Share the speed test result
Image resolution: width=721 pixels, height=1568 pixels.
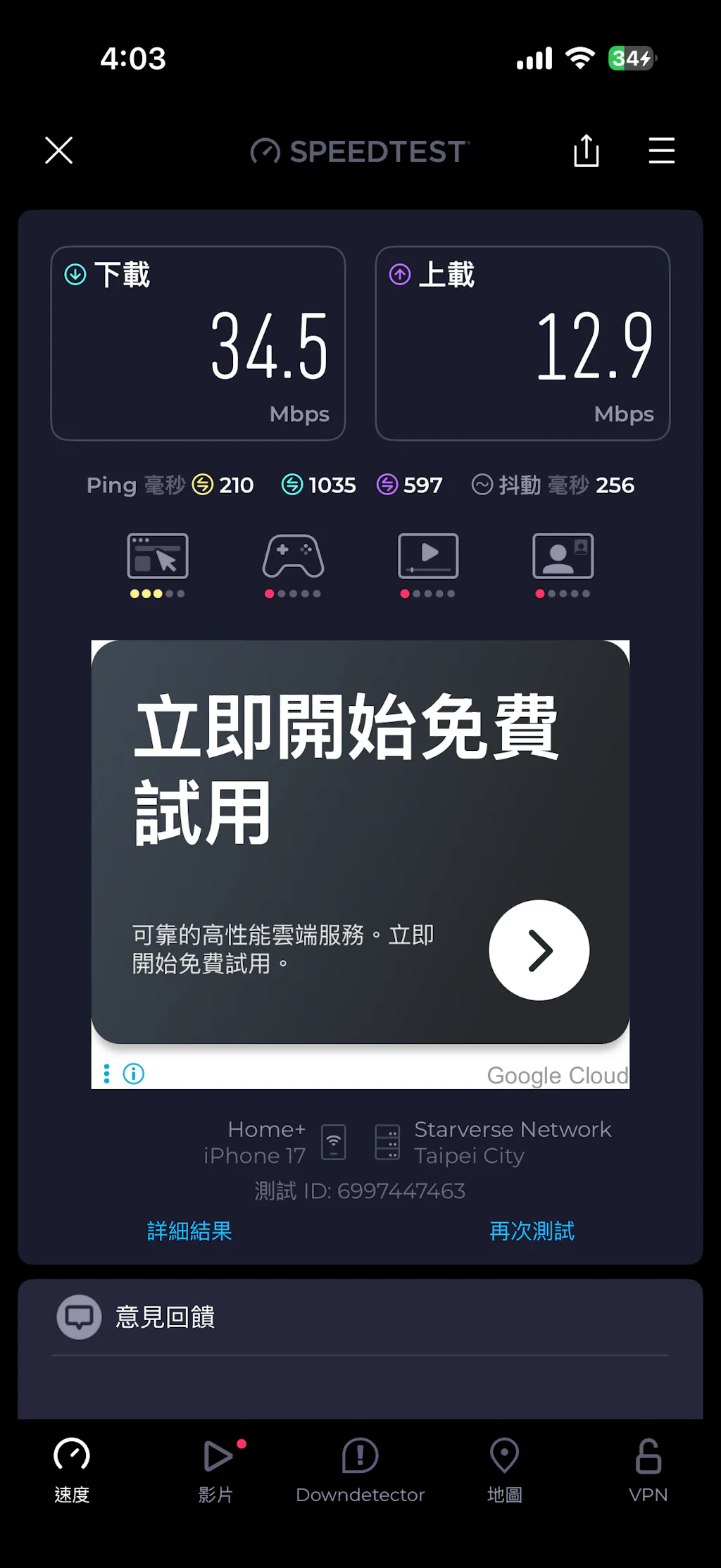point(586,151)
